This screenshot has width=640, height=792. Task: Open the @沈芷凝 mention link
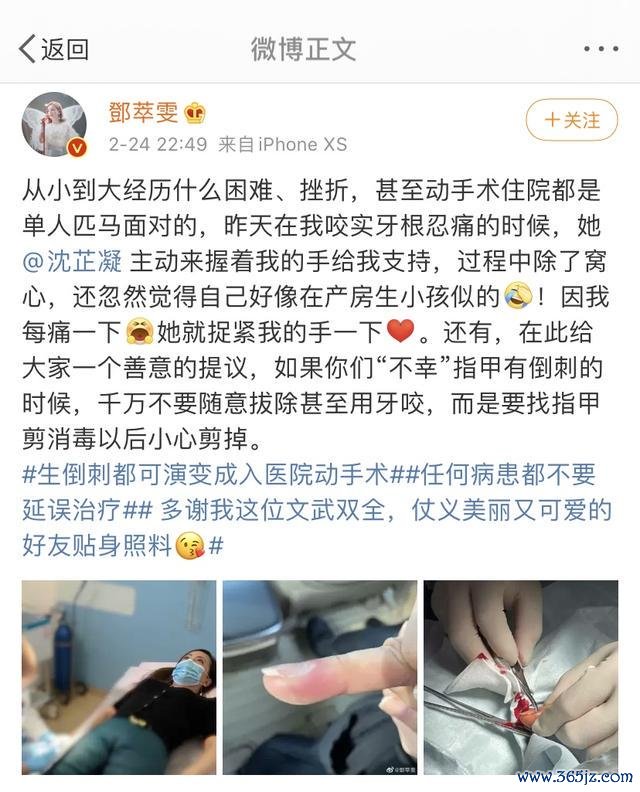(x=72, y=262)
